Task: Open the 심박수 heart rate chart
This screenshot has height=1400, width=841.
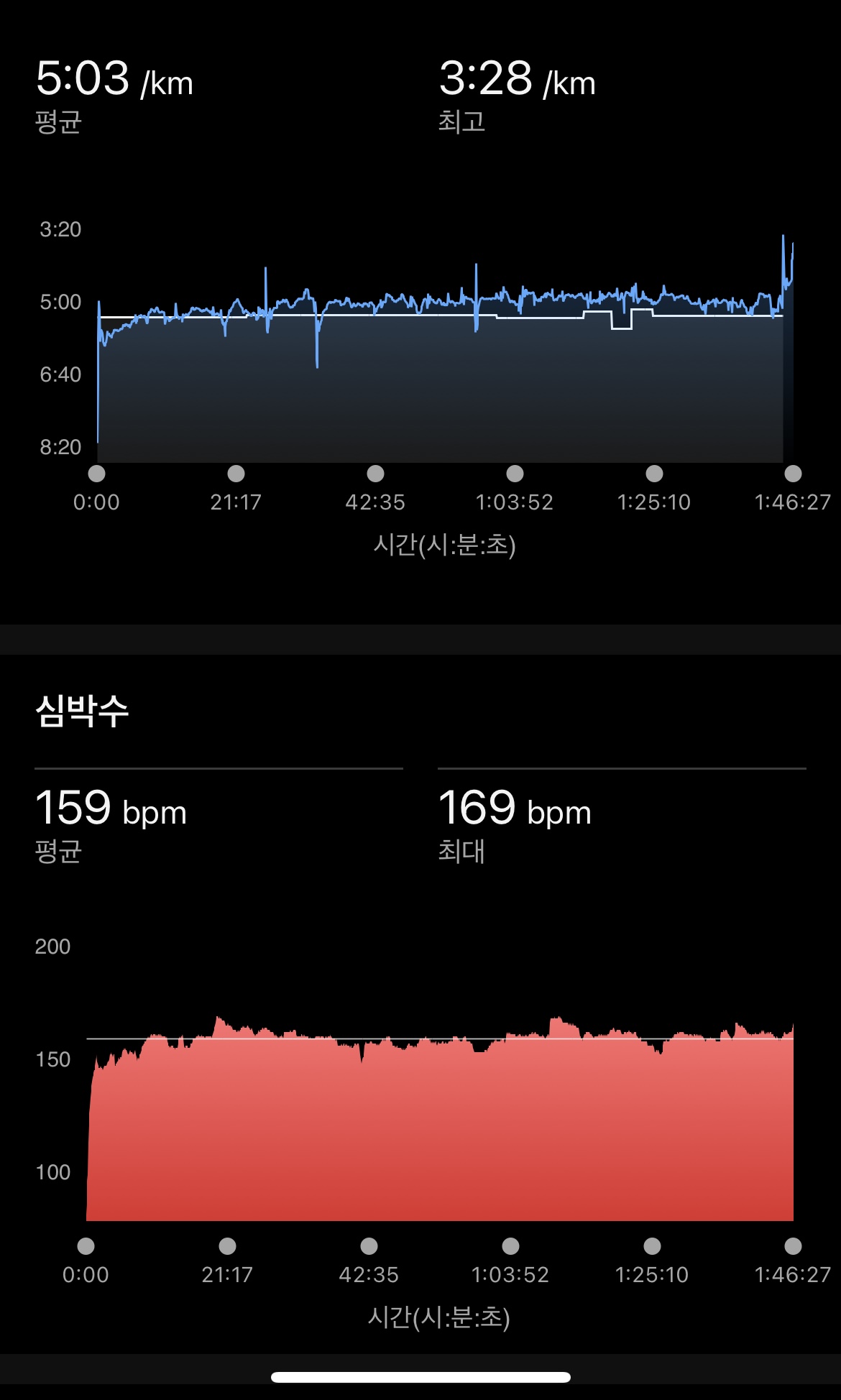Action: coord(440,1118)
